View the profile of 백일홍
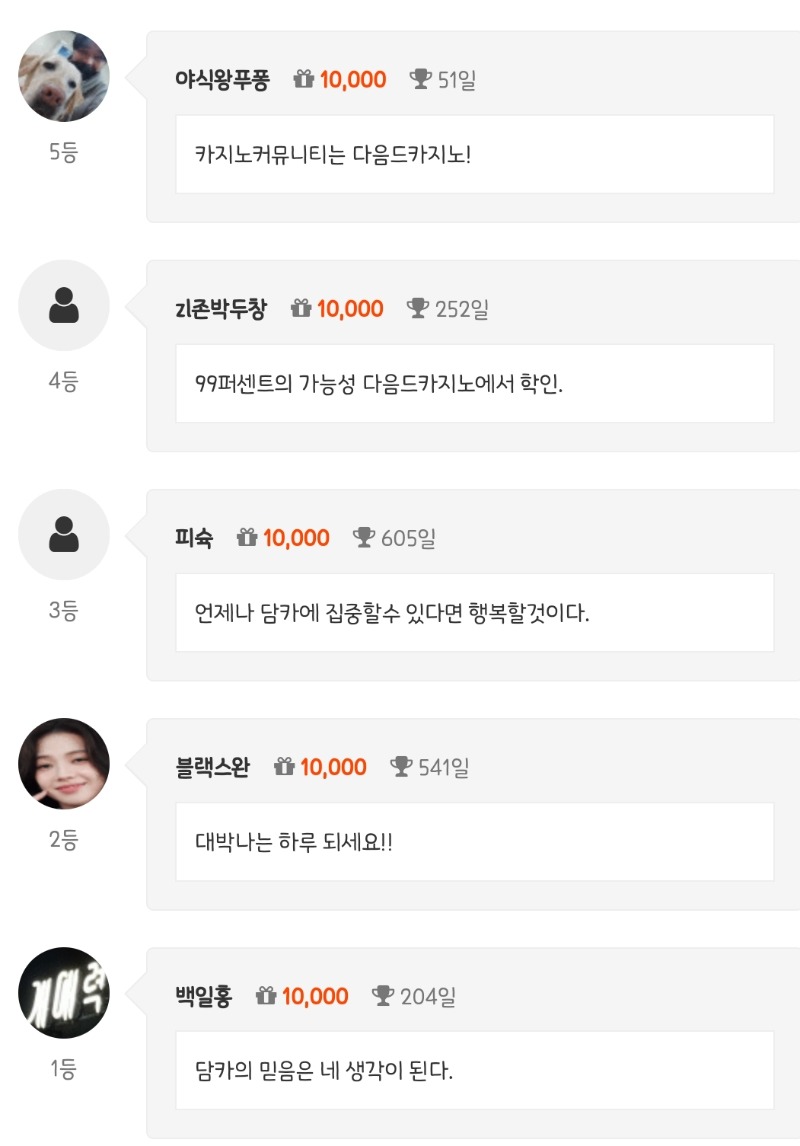This screenshot has height=1146, width=800. (203, 996)
